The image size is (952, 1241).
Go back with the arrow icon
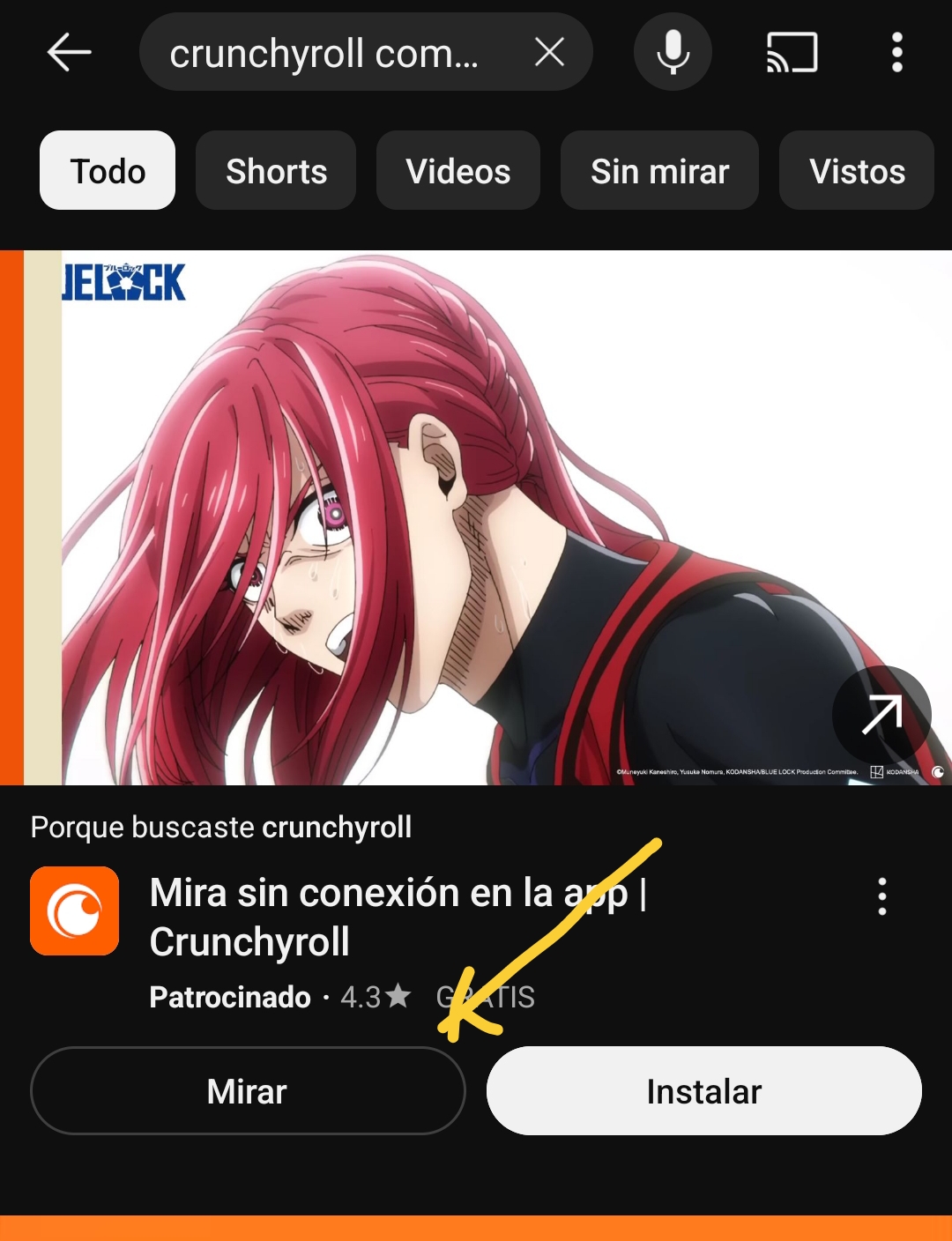[69, 53]
